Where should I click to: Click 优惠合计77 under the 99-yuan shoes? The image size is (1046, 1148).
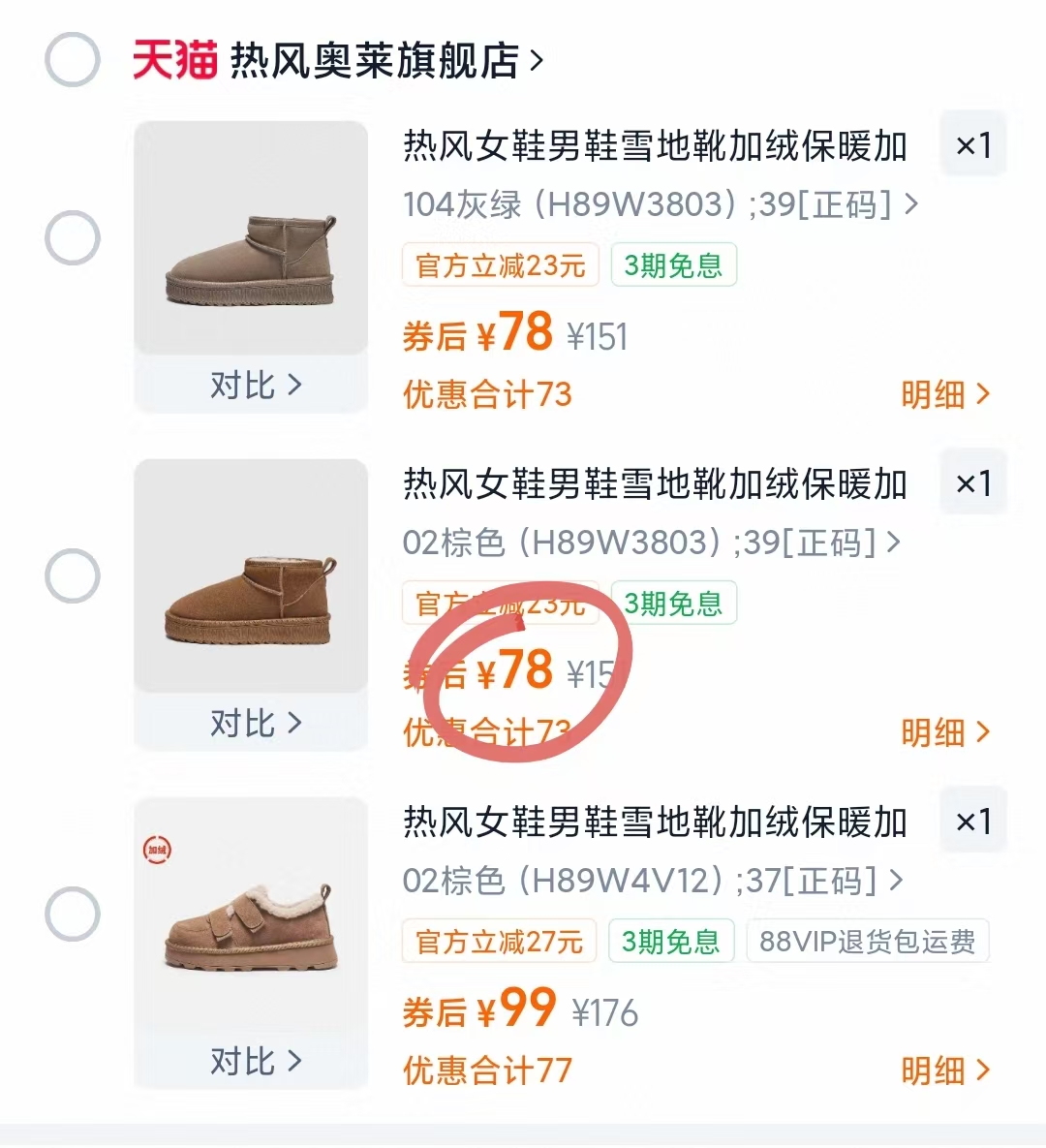click(486, 1070)
